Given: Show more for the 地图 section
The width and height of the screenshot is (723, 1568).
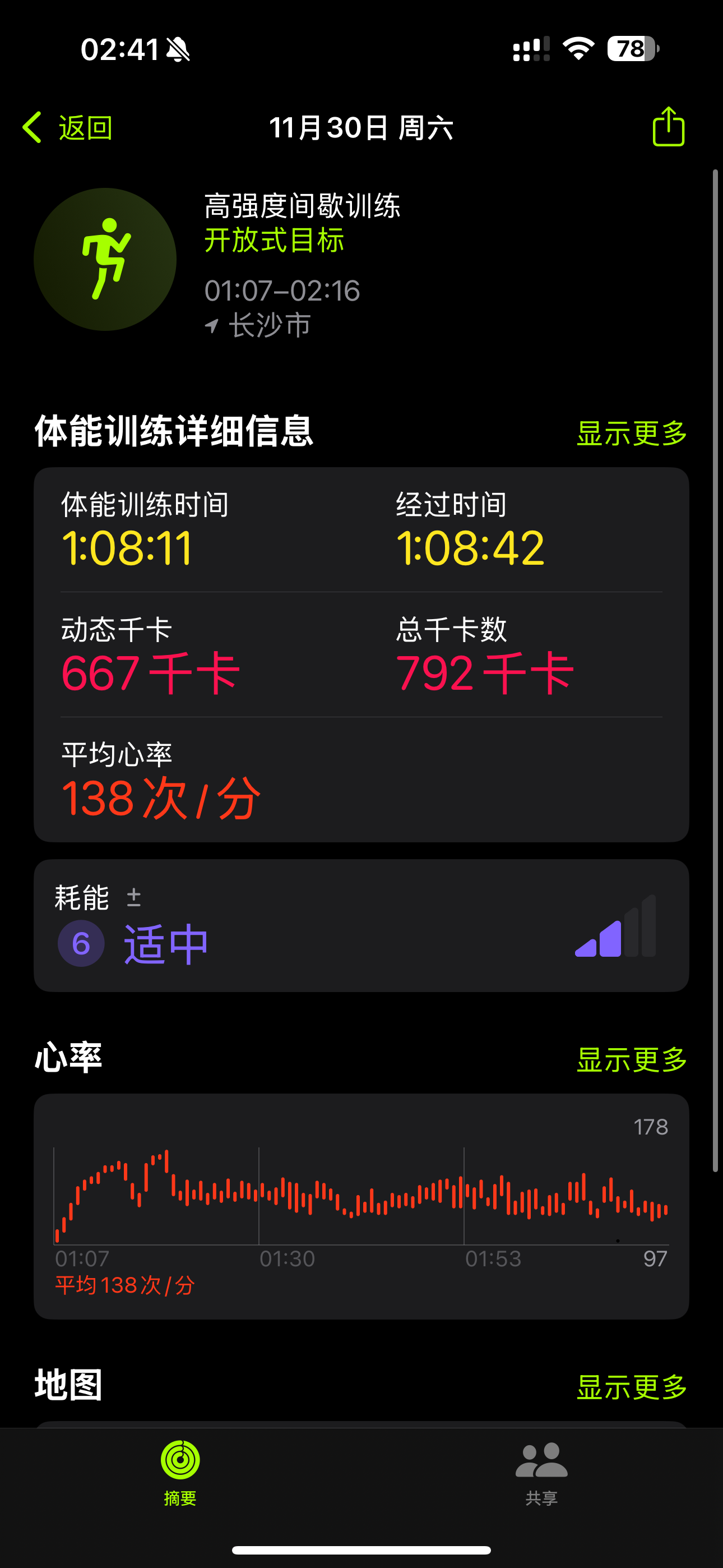Looking at the screenshot, I should (x=631, y=1387).
